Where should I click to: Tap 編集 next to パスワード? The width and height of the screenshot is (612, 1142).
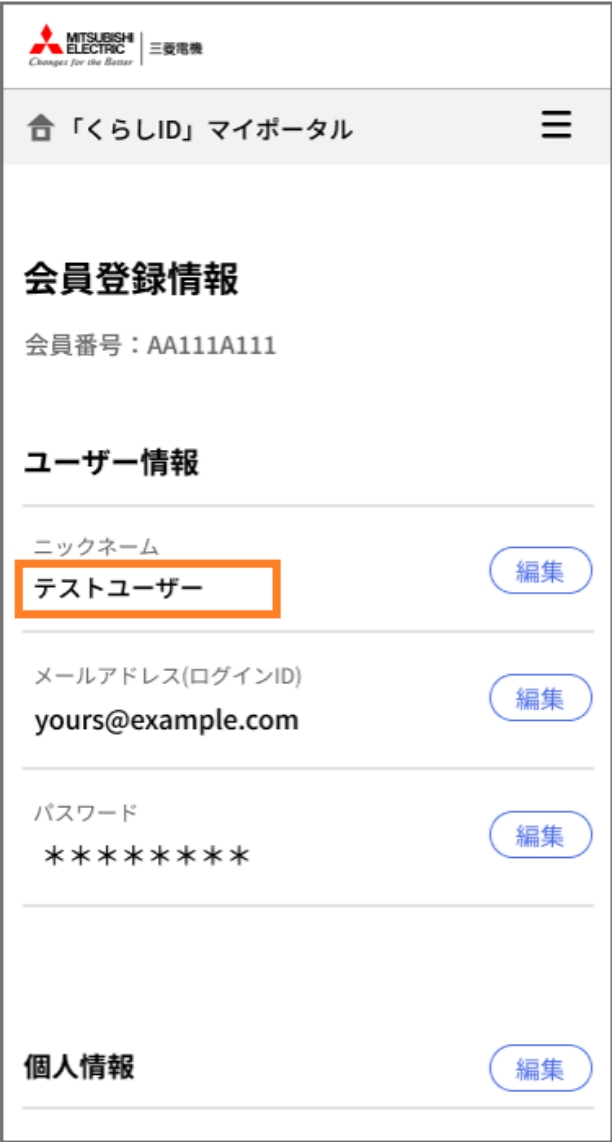pos(541,835)
